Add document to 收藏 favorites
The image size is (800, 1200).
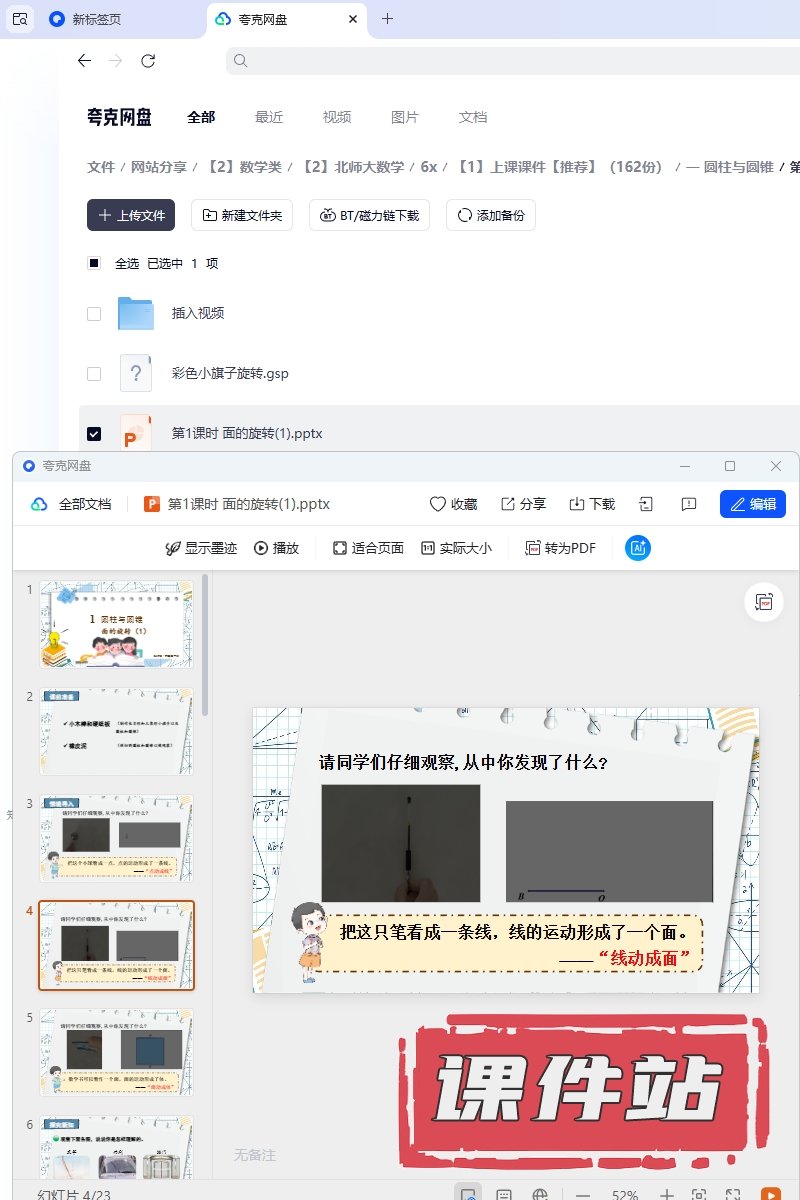[453, 504]
